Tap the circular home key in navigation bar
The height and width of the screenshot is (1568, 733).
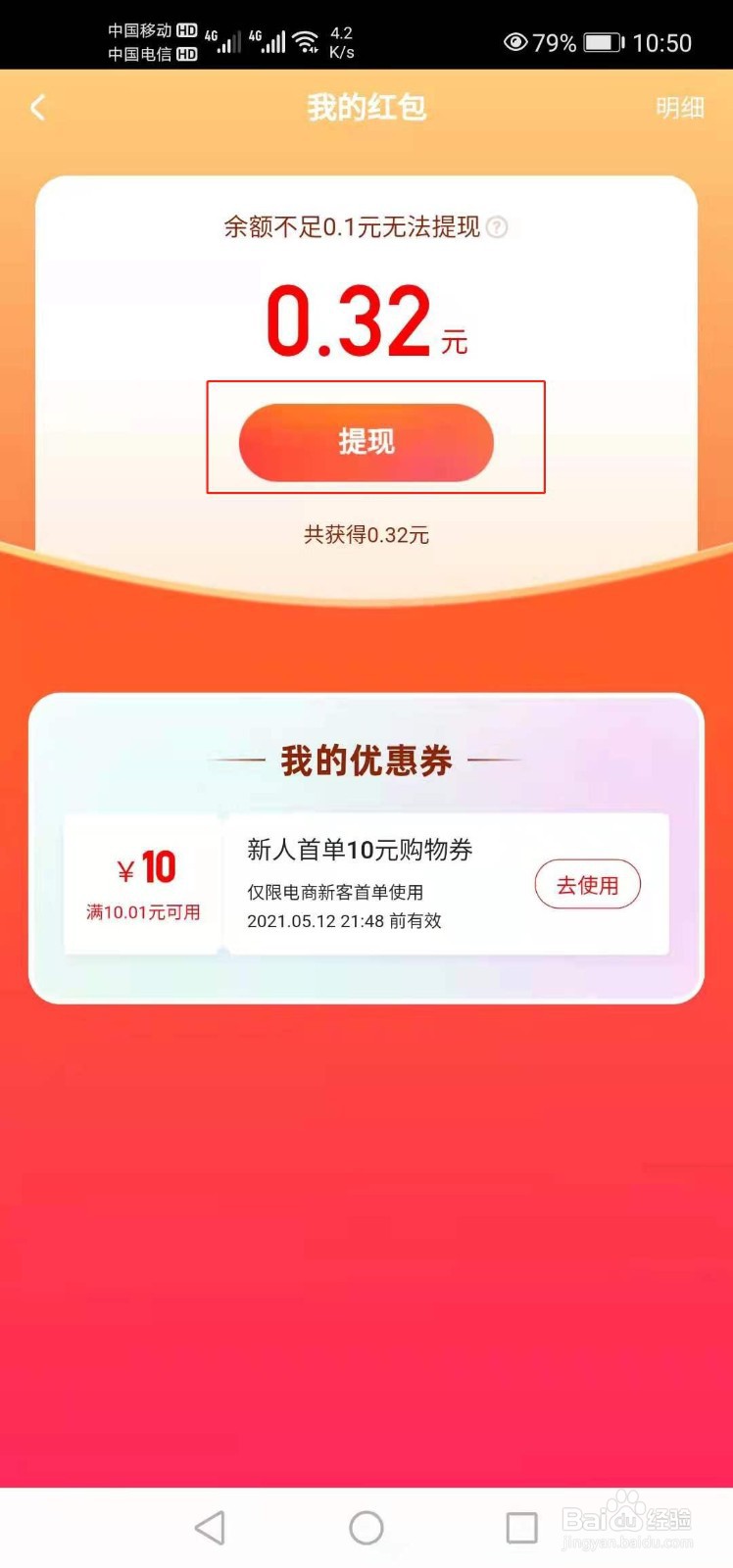tap(366, 1526)
